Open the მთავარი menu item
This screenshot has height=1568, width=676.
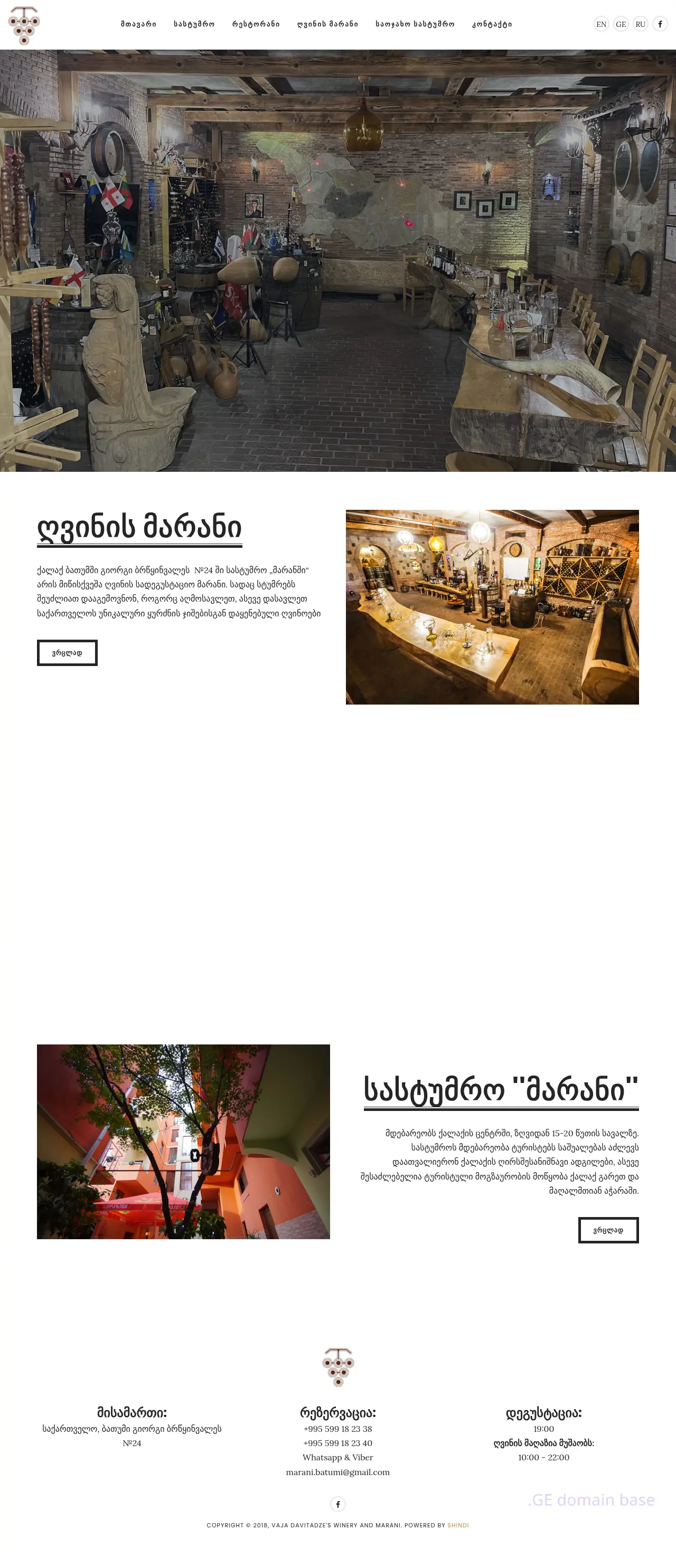138,24
